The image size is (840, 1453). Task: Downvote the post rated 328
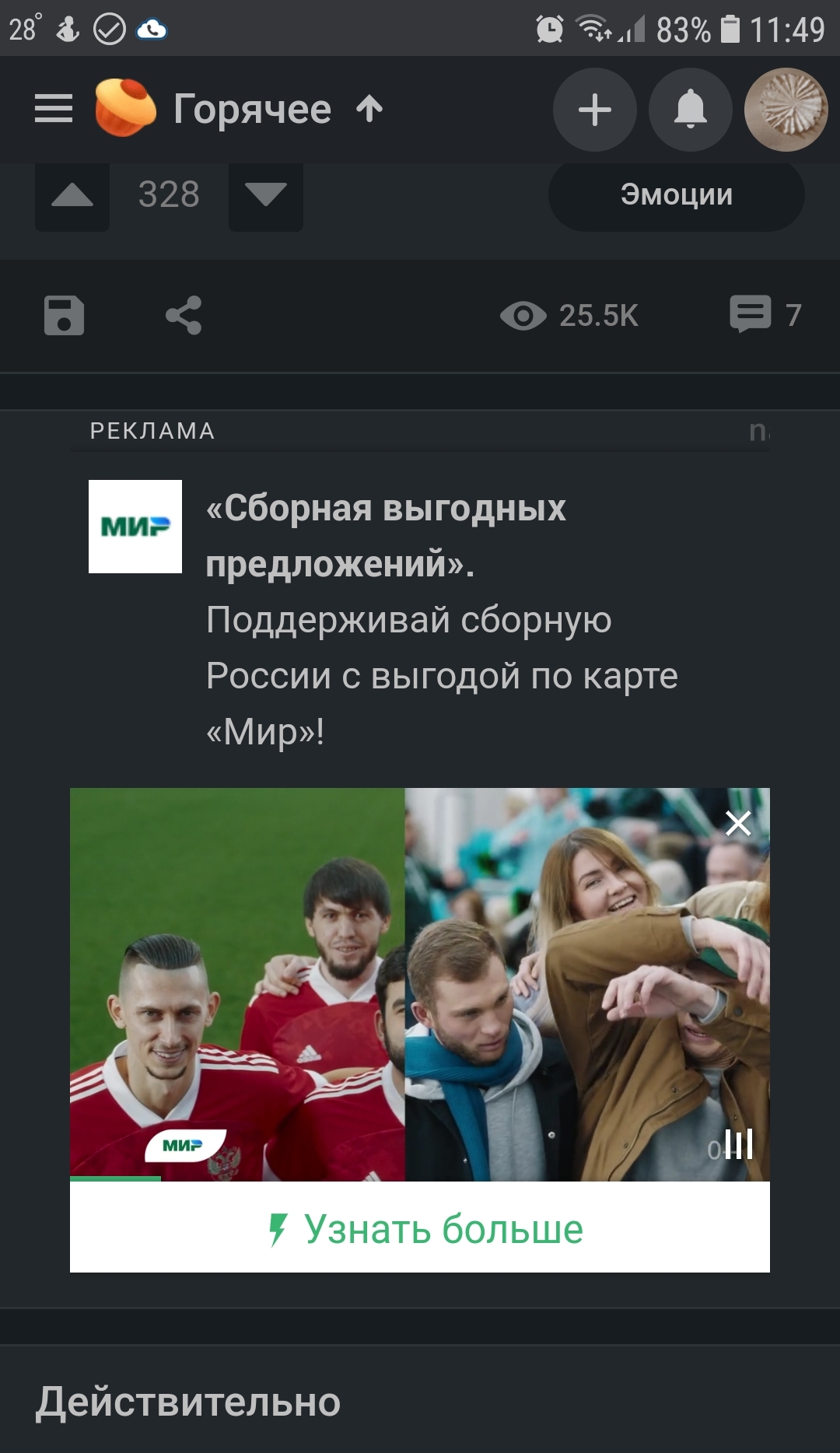(265, 195)
